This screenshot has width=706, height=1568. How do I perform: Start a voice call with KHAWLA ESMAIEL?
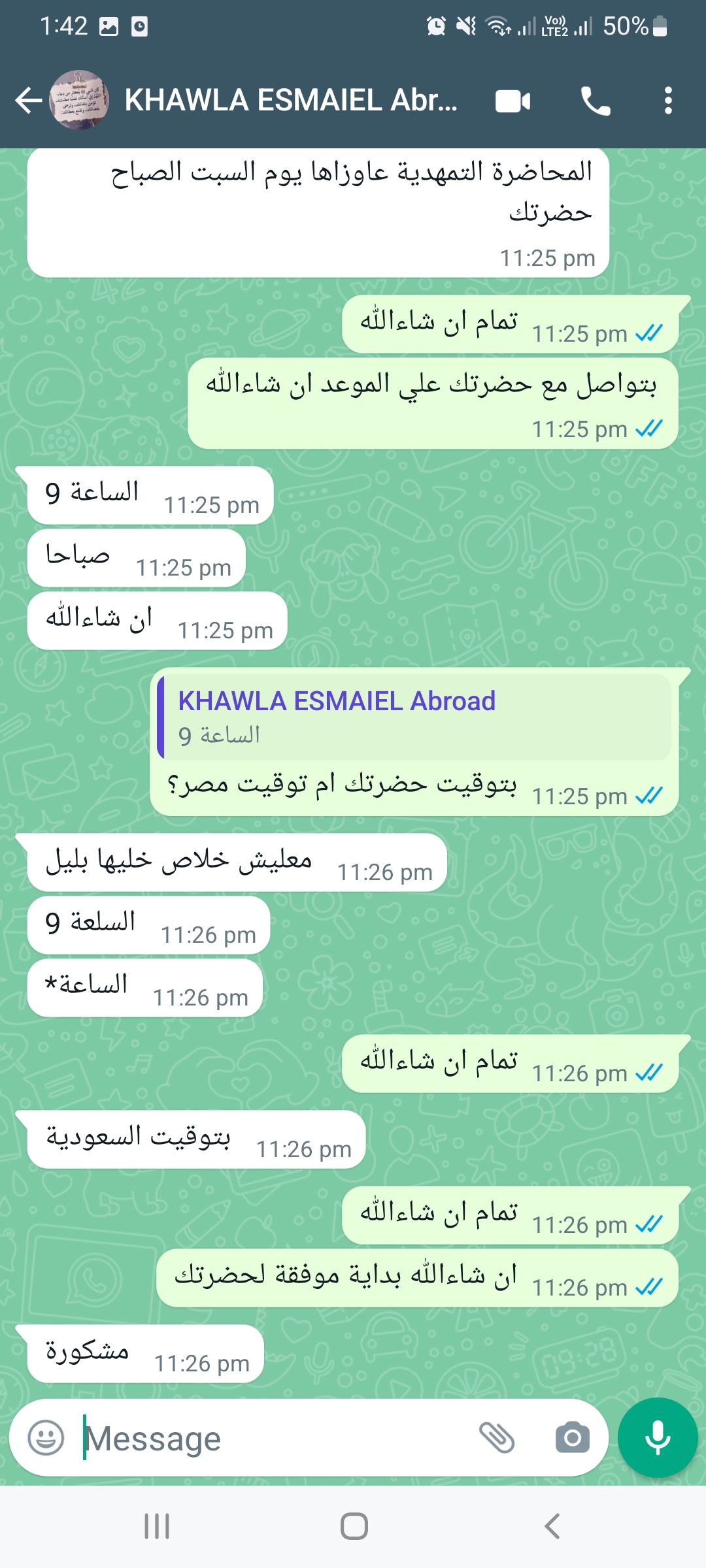point(596,101)
